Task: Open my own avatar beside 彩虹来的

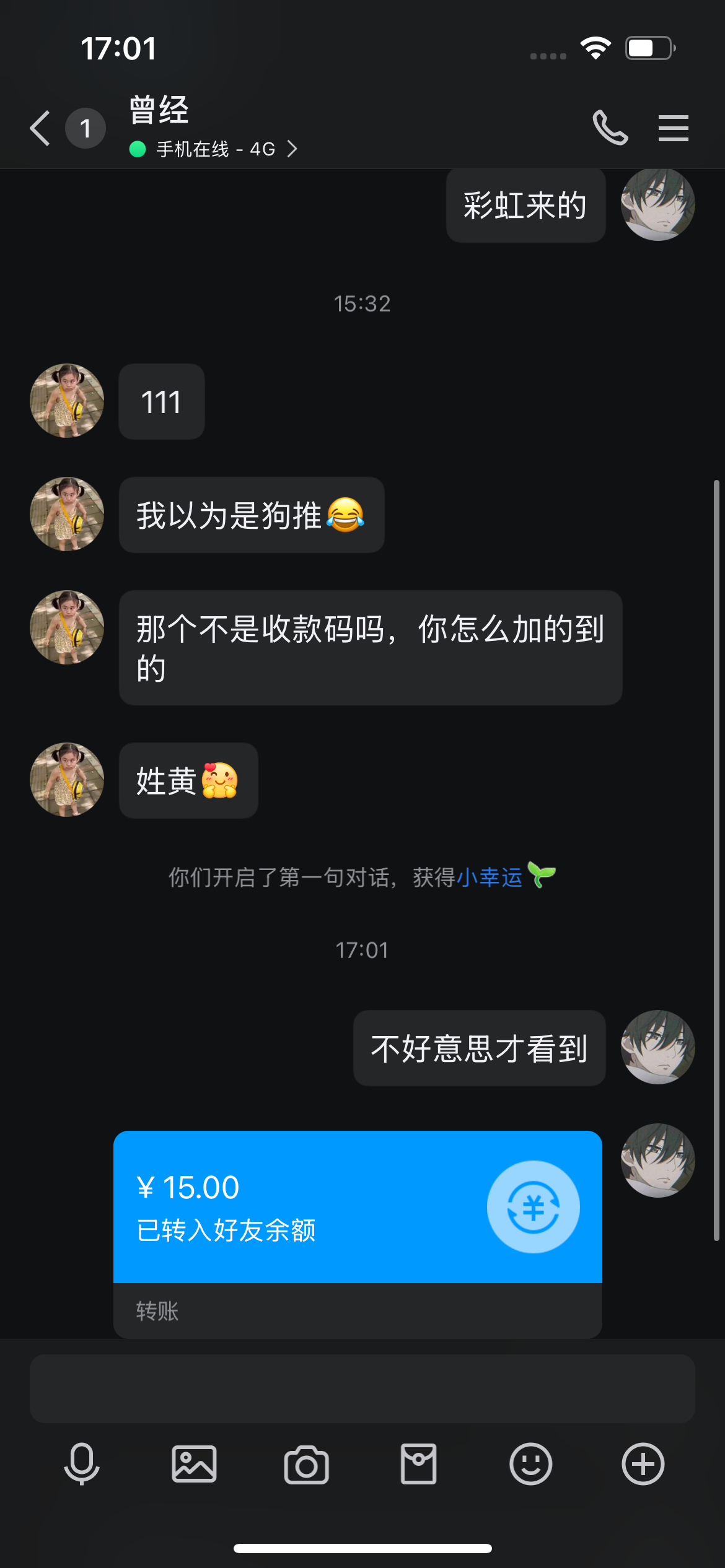Action: tap(657, 204)
